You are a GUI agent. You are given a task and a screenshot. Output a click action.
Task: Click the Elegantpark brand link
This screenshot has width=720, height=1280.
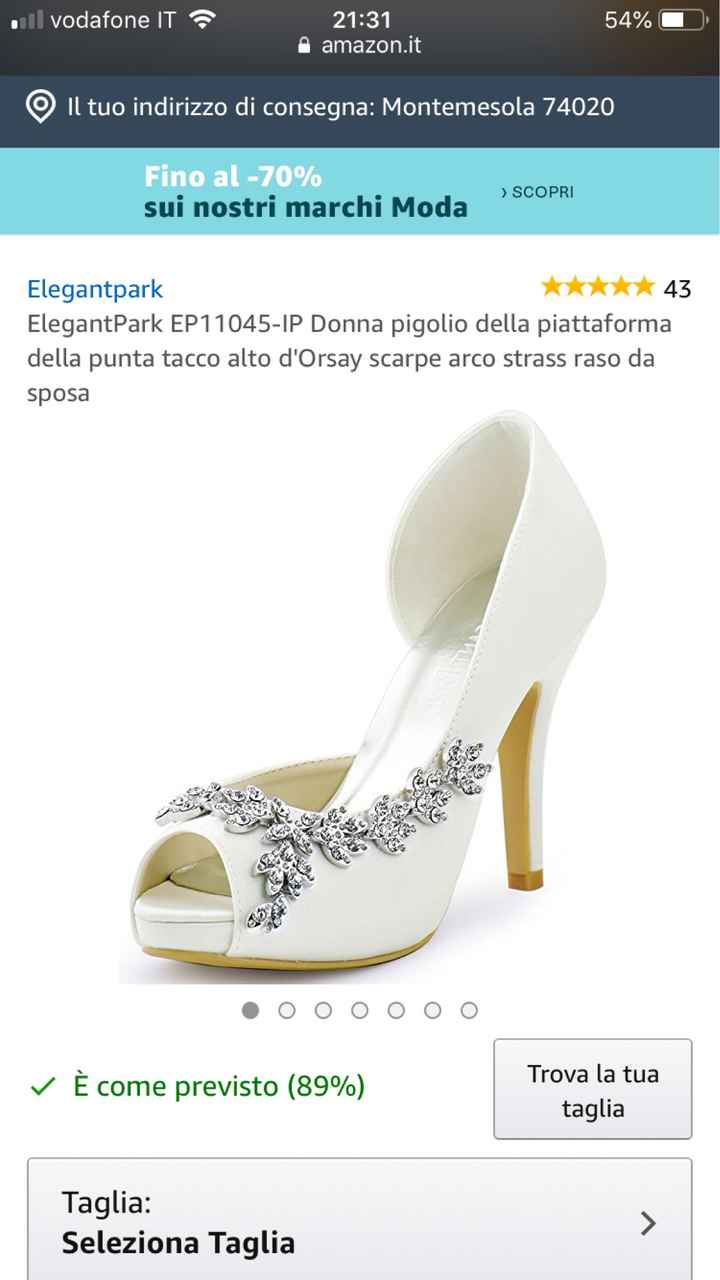(x=94, y=289)
